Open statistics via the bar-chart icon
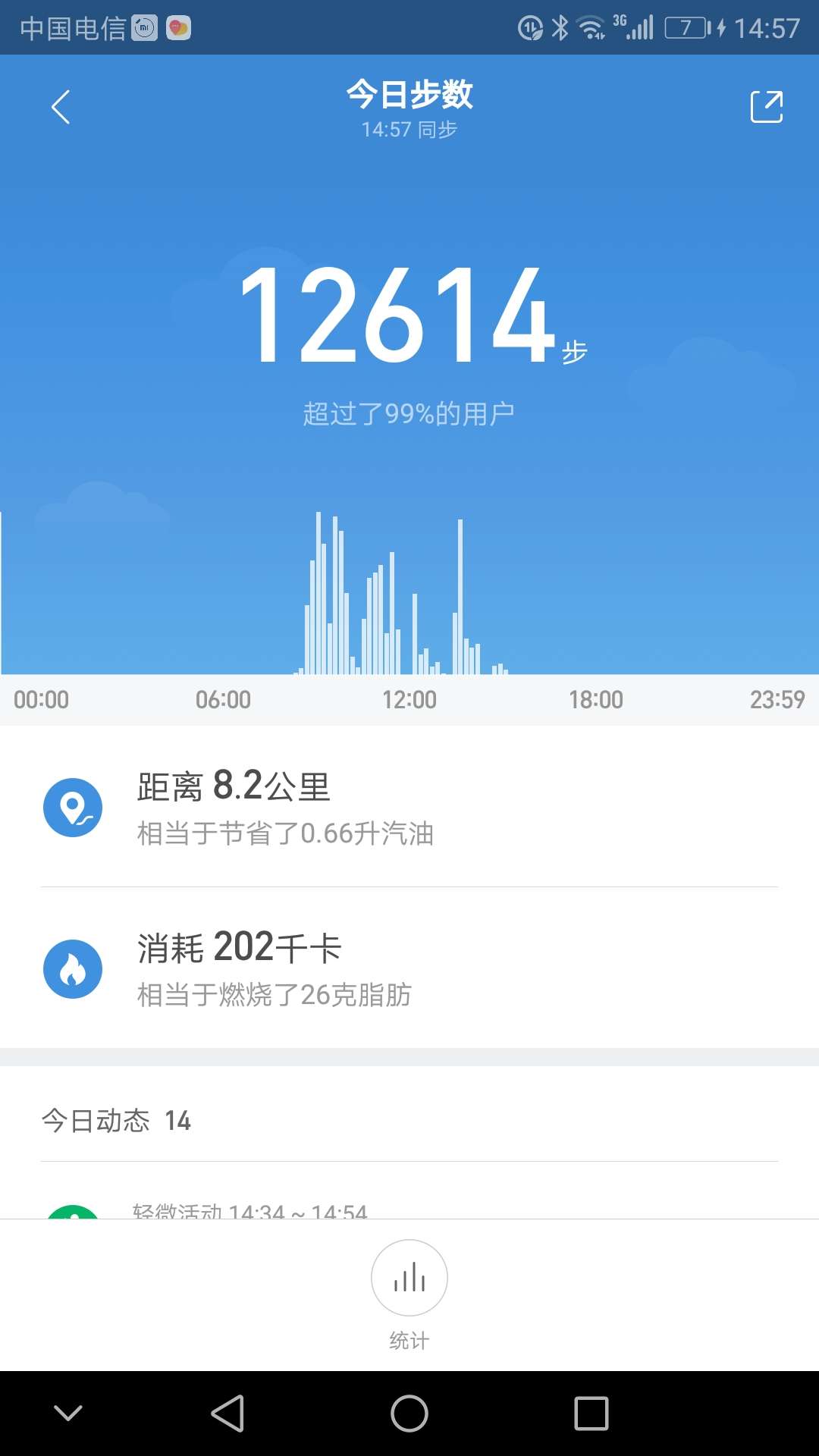 tap(409, 1277)
